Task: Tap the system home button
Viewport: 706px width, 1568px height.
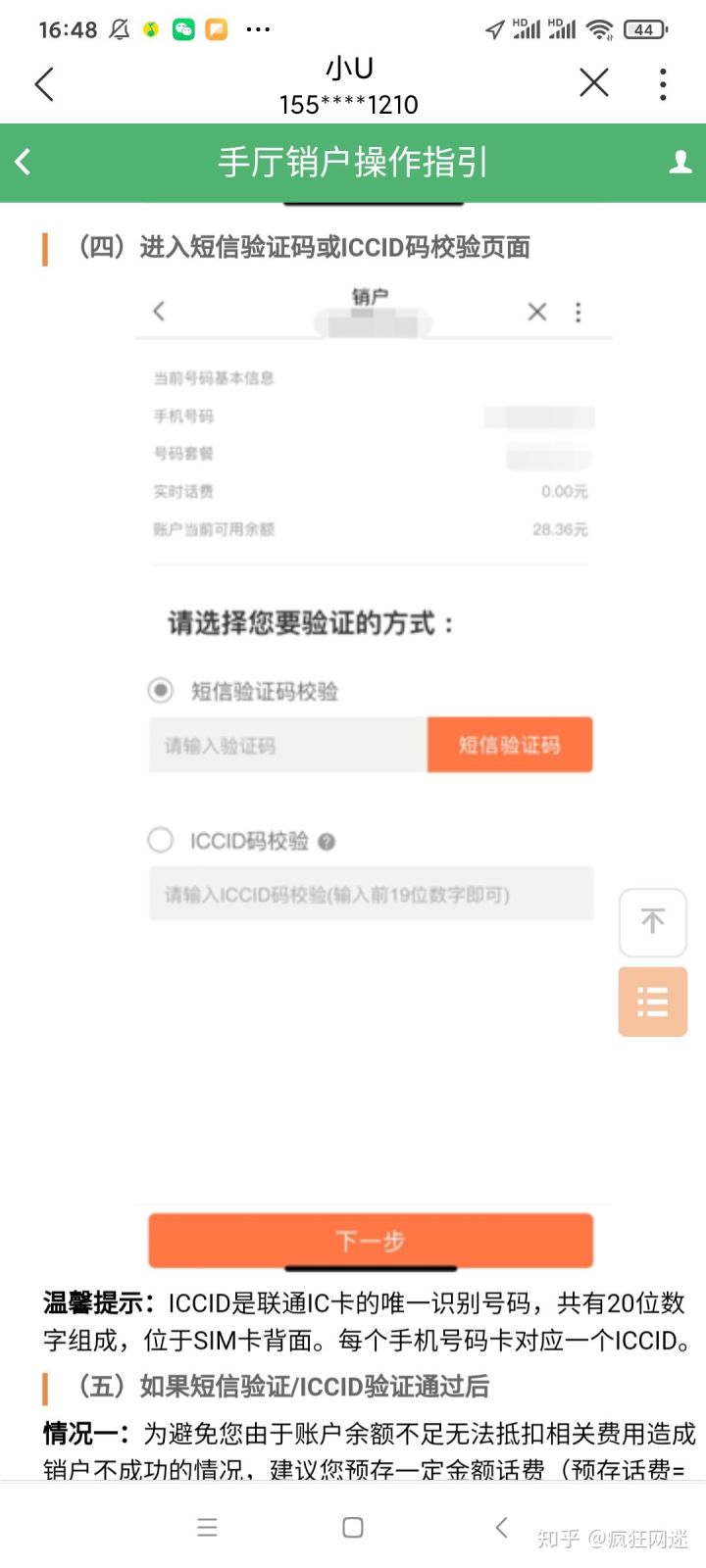Action: [353, 1527]
